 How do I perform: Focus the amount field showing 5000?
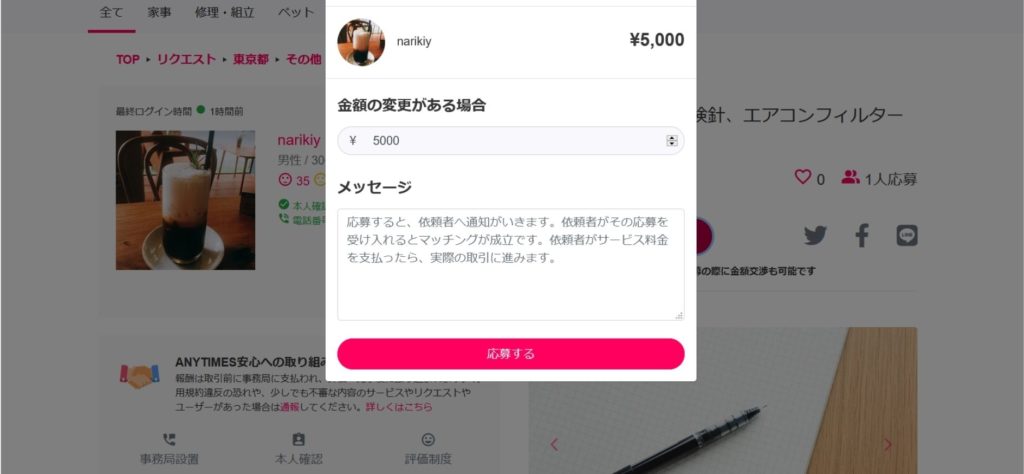tap(500, 141)
